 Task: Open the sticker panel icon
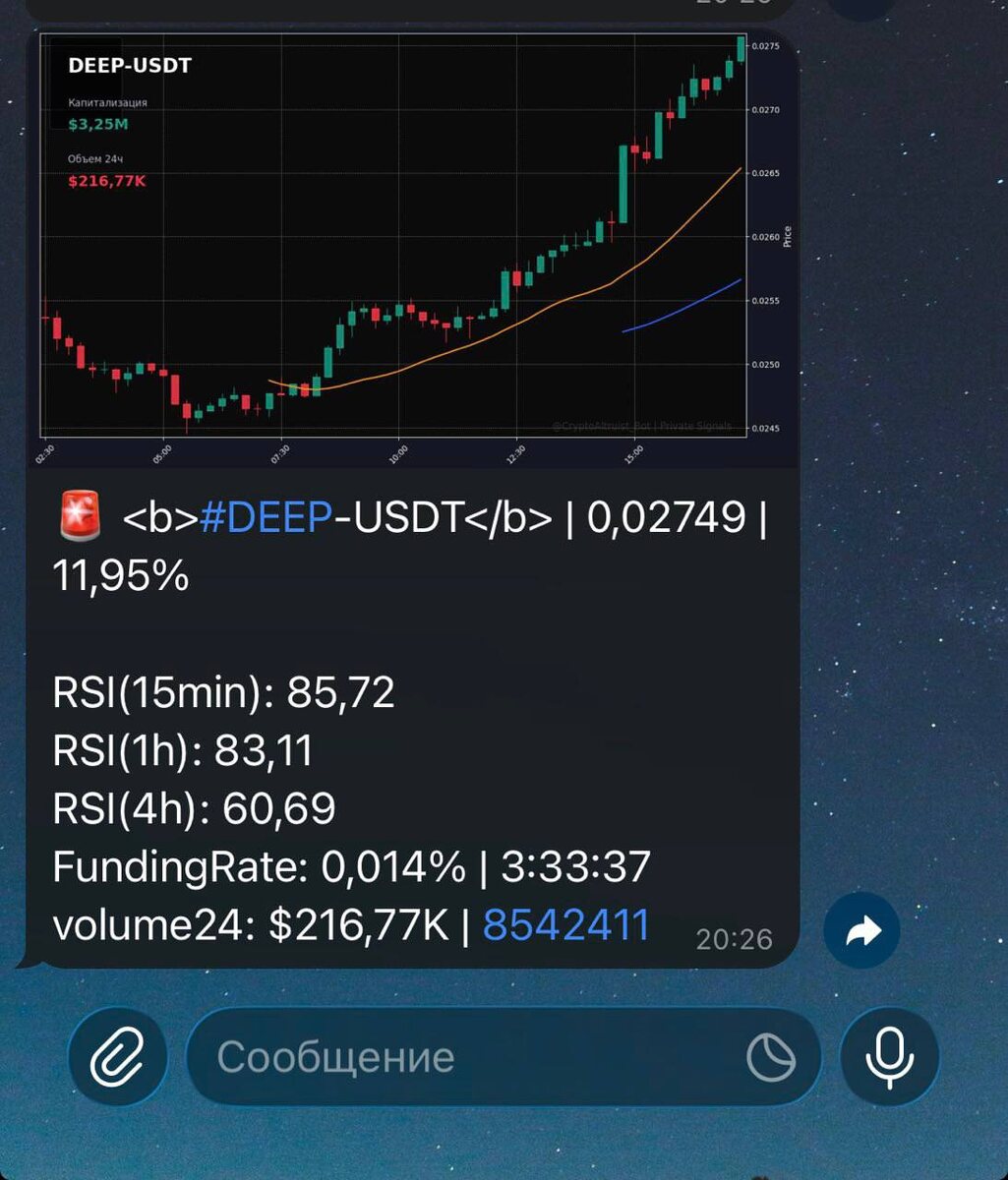(x=771, y=1058)
